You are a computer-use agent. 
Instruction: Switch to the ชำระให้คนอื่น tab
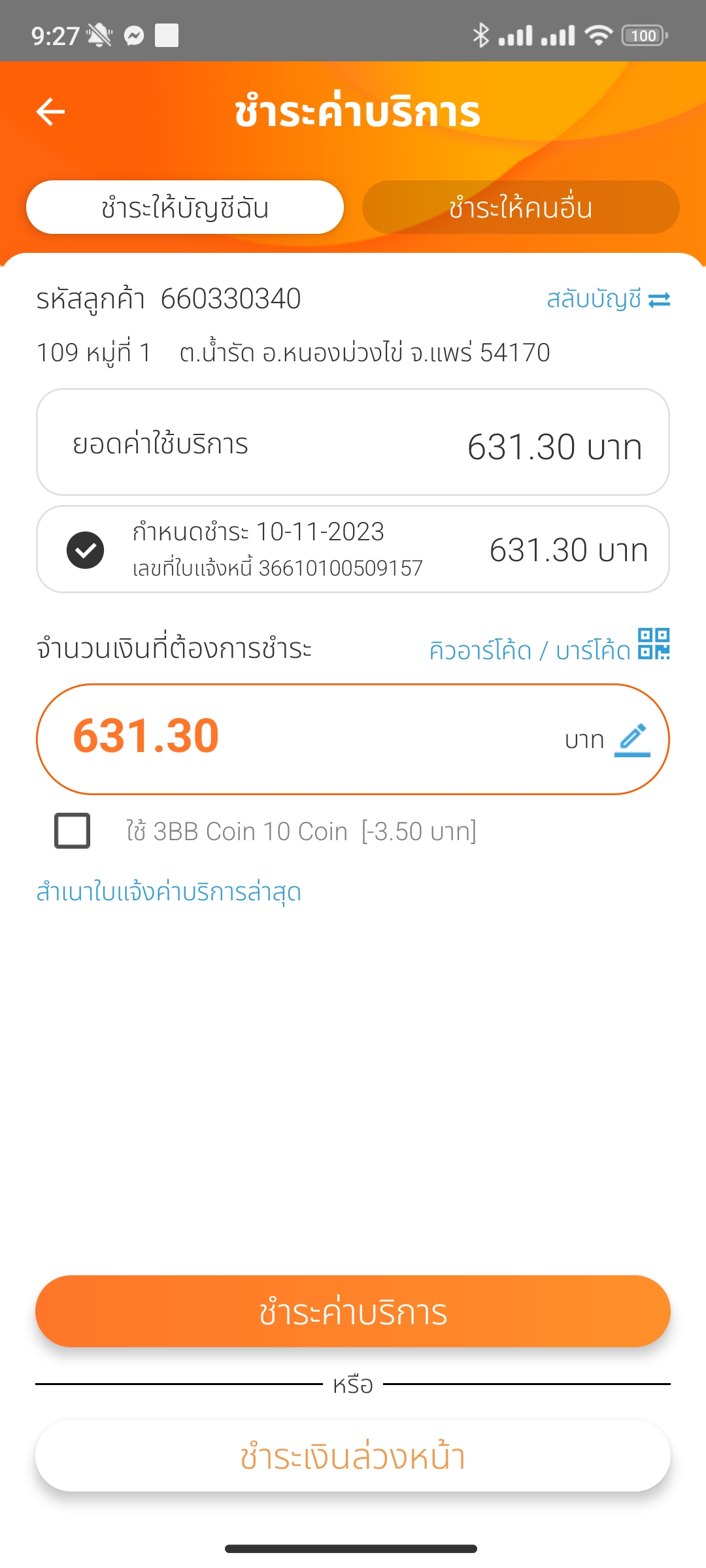click(x=520, y=208)
